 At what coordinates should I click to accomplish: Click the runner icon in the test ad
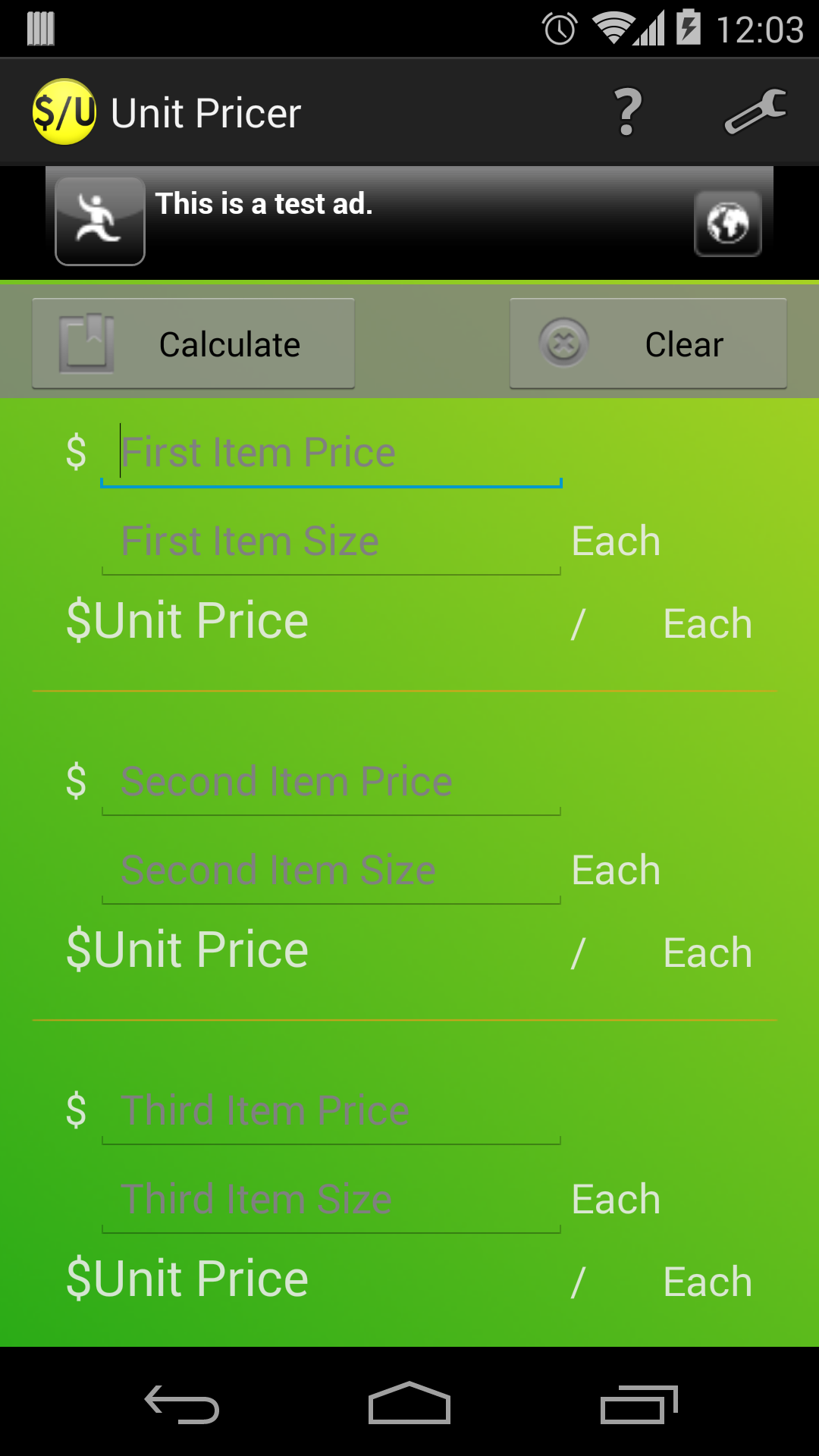[99, 220]
